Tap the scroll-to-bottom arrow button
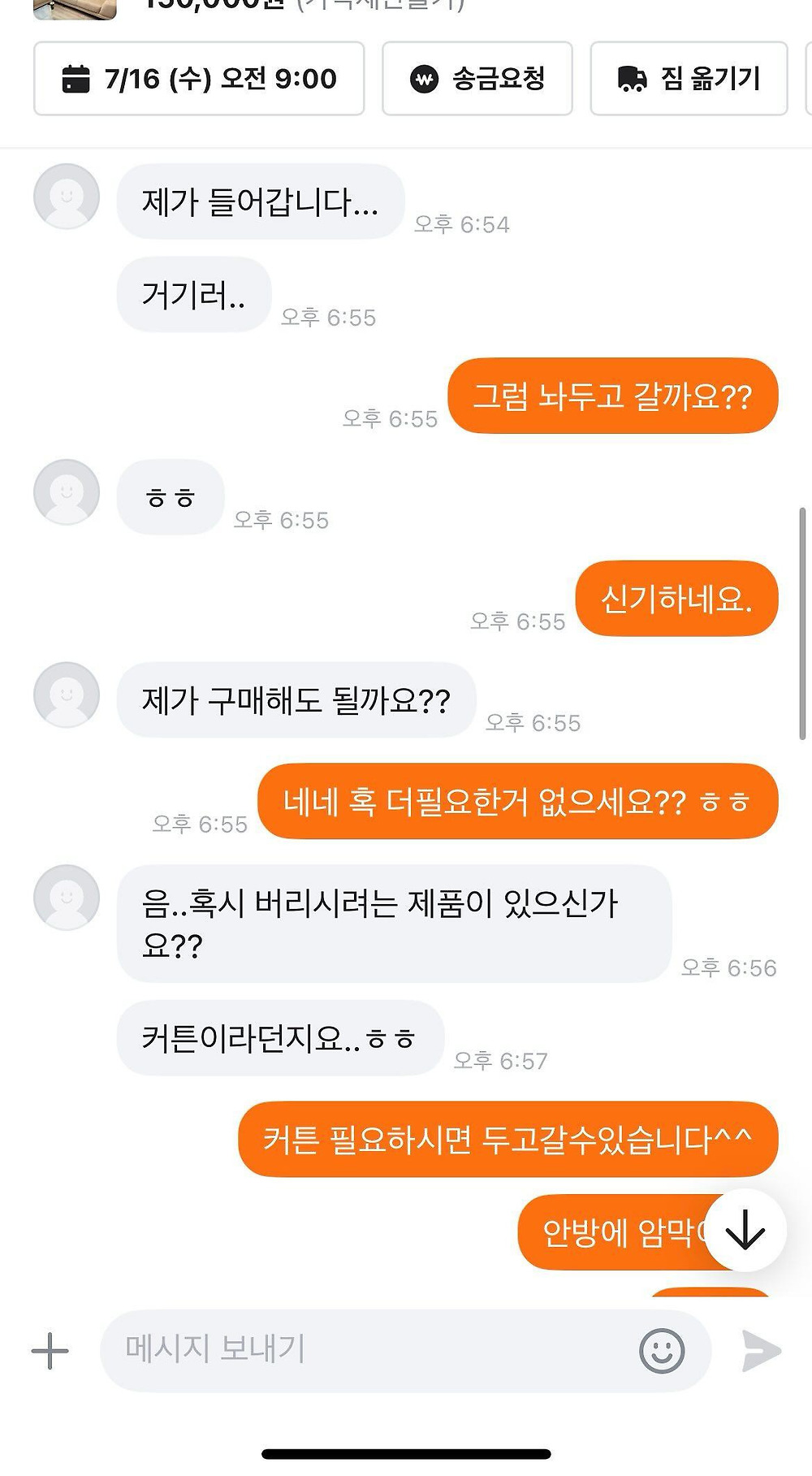 744,1231
